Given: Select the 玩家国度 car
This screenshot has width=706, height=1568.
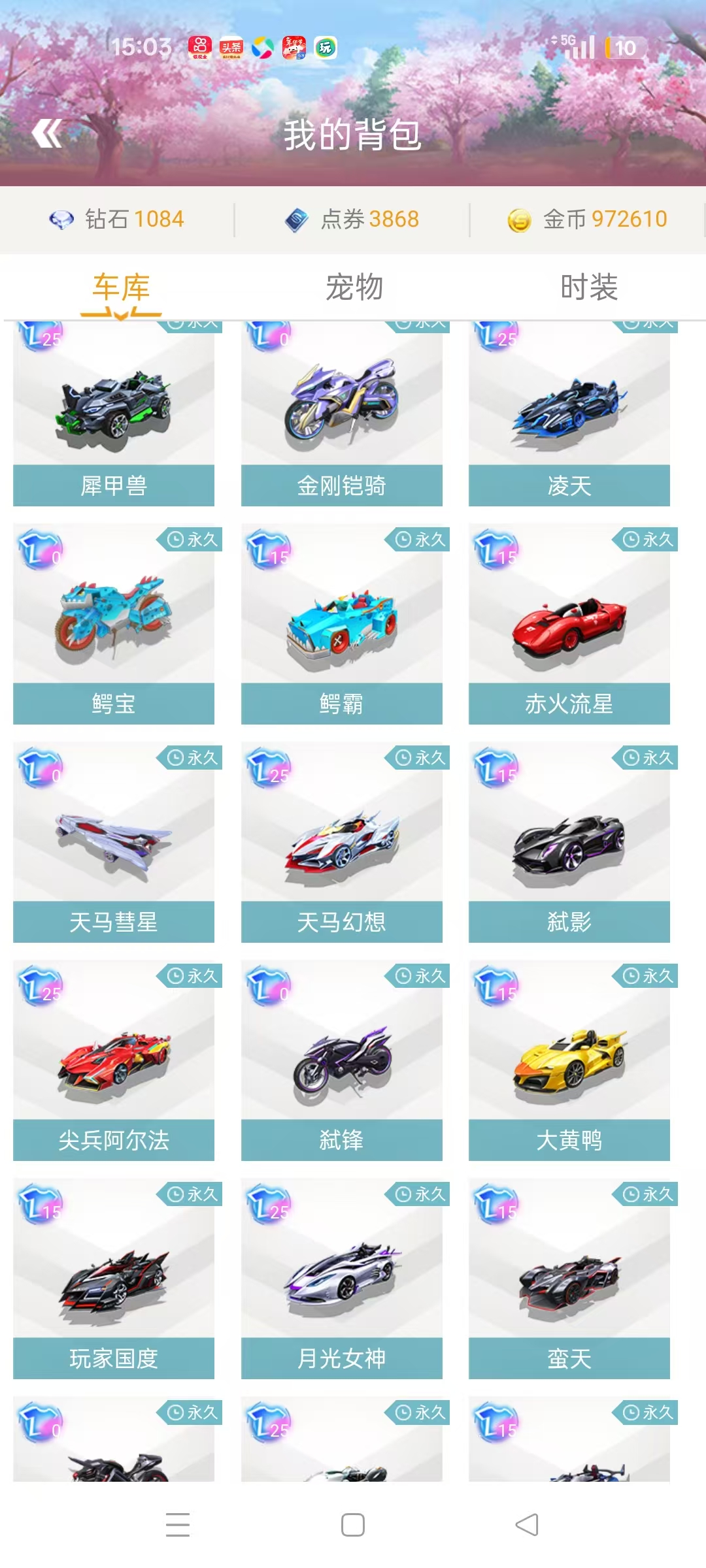Looking at the screenshot, I should [x=114, y=1279].
